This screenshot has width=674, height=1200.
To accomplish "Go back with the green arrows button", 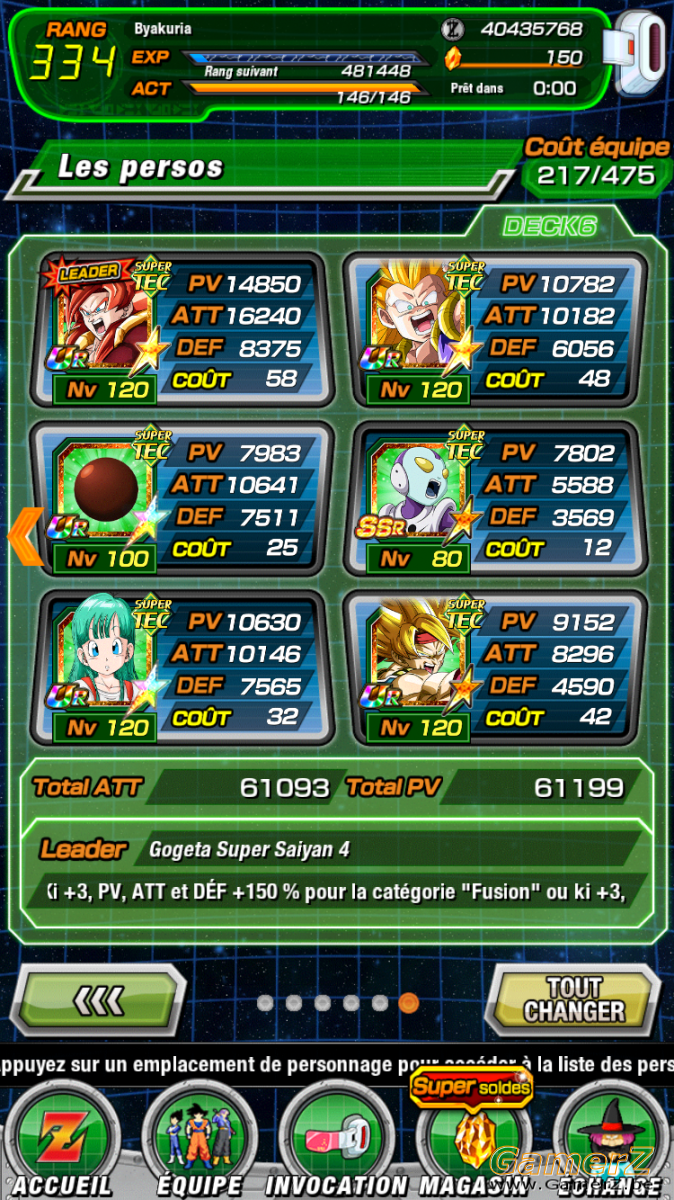I will tap(101, 1000).
